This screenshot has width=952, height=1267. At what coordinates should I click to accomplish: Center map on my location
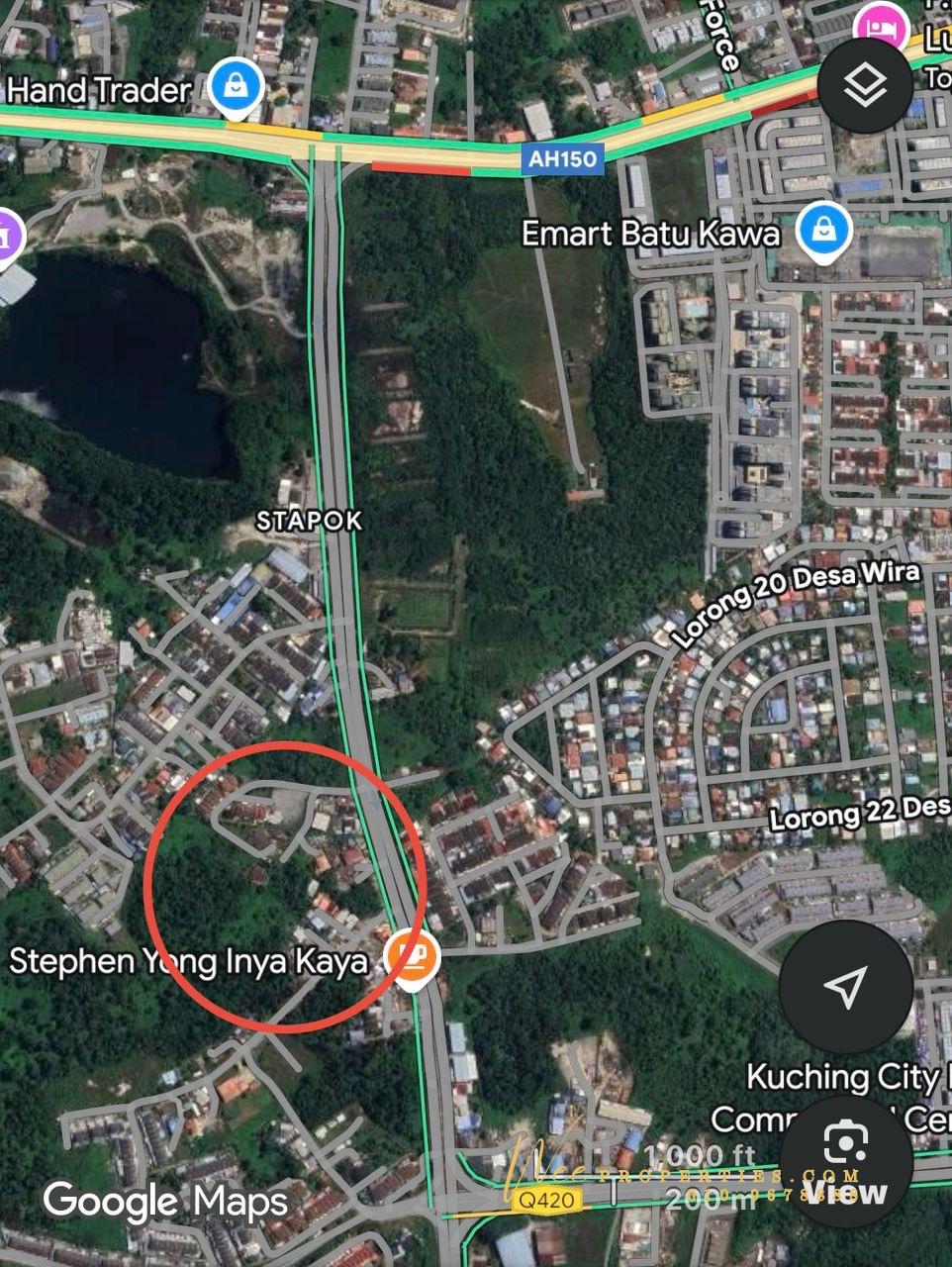coord(844,985)
